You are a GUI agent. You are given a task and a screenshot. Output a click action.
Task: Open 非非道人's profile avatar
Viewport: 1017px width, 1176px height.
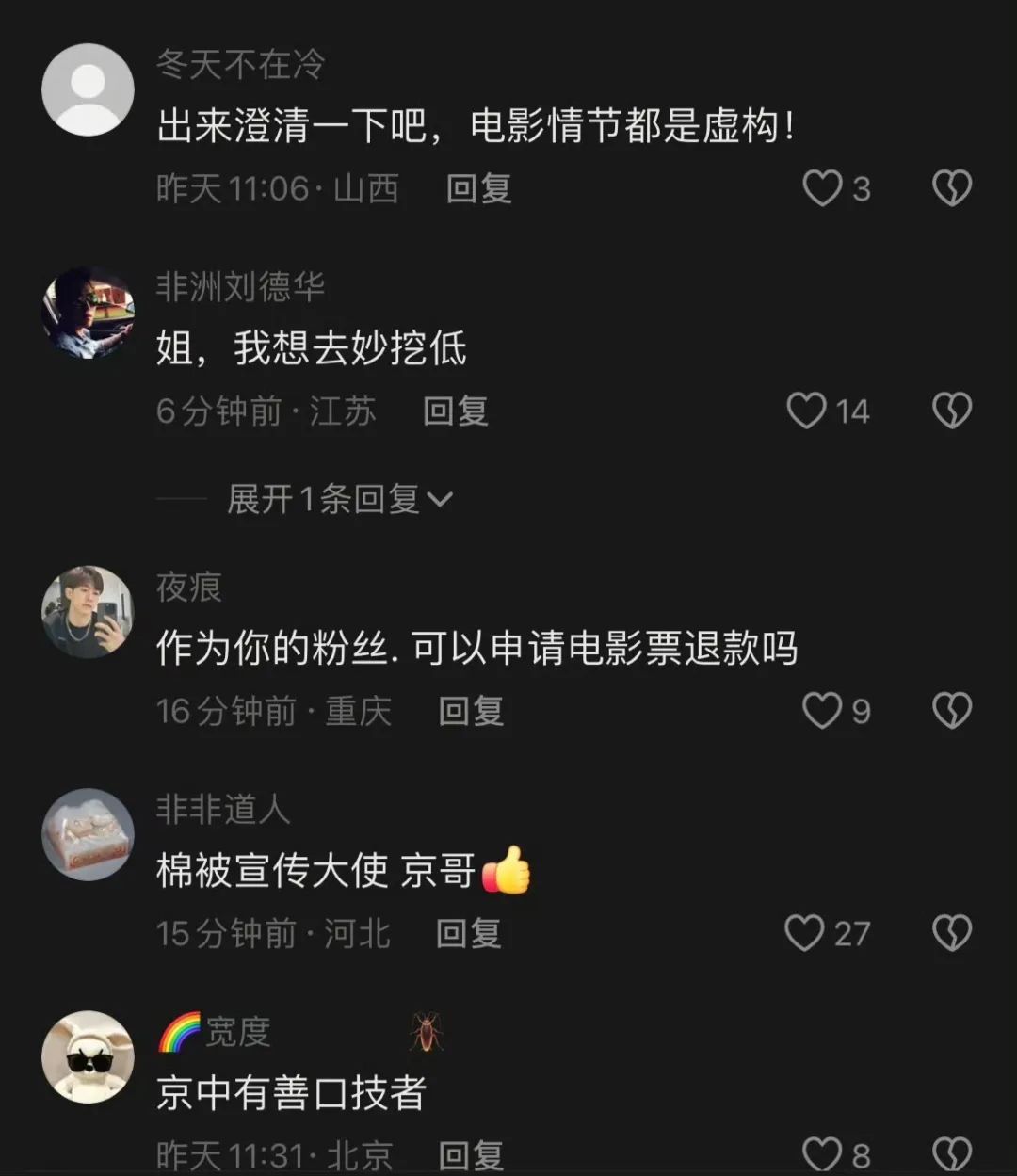pos(89,834)
